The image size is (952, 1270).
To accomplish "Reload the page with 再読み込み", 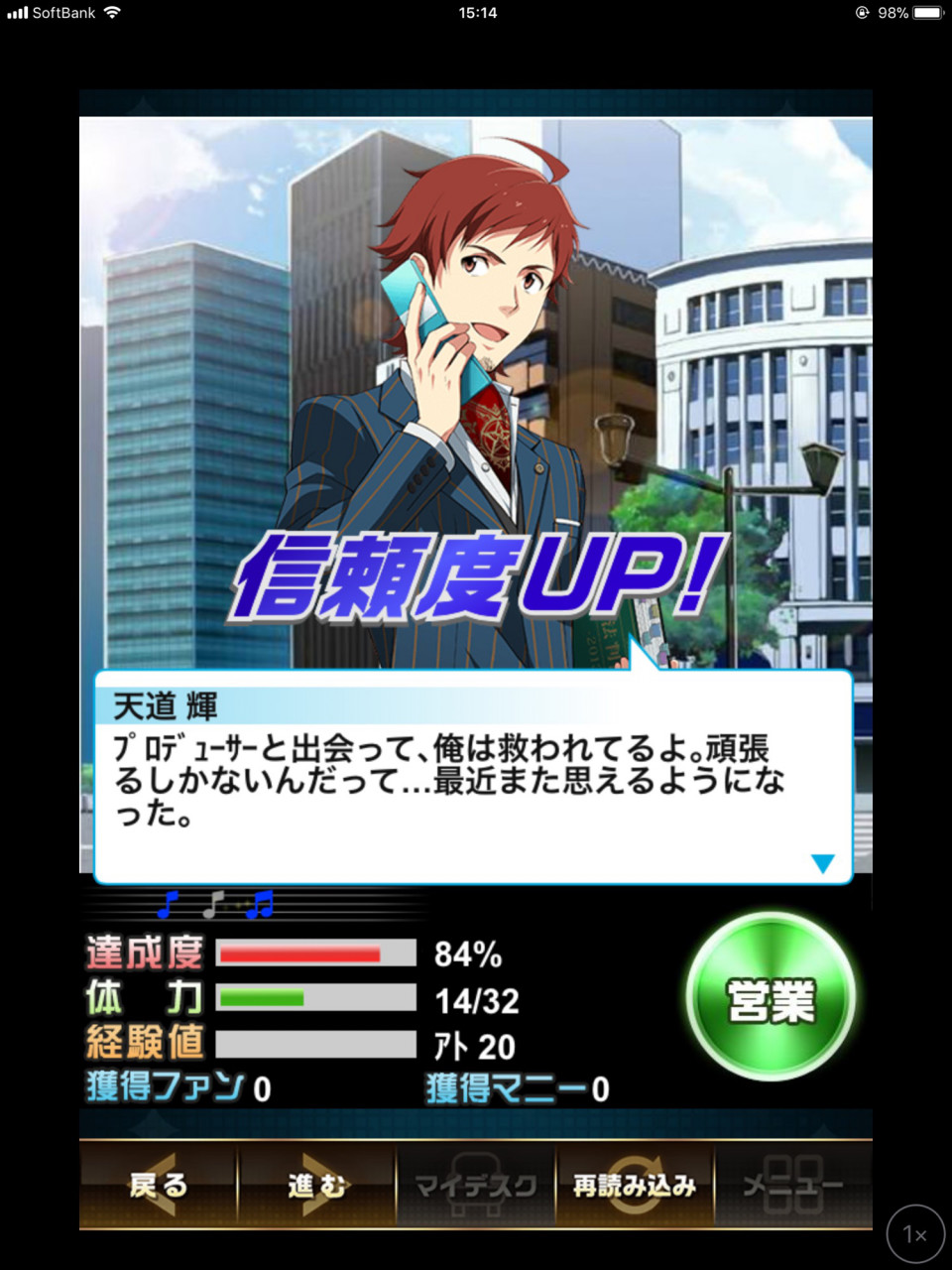I will click(x=635, y=1185).
